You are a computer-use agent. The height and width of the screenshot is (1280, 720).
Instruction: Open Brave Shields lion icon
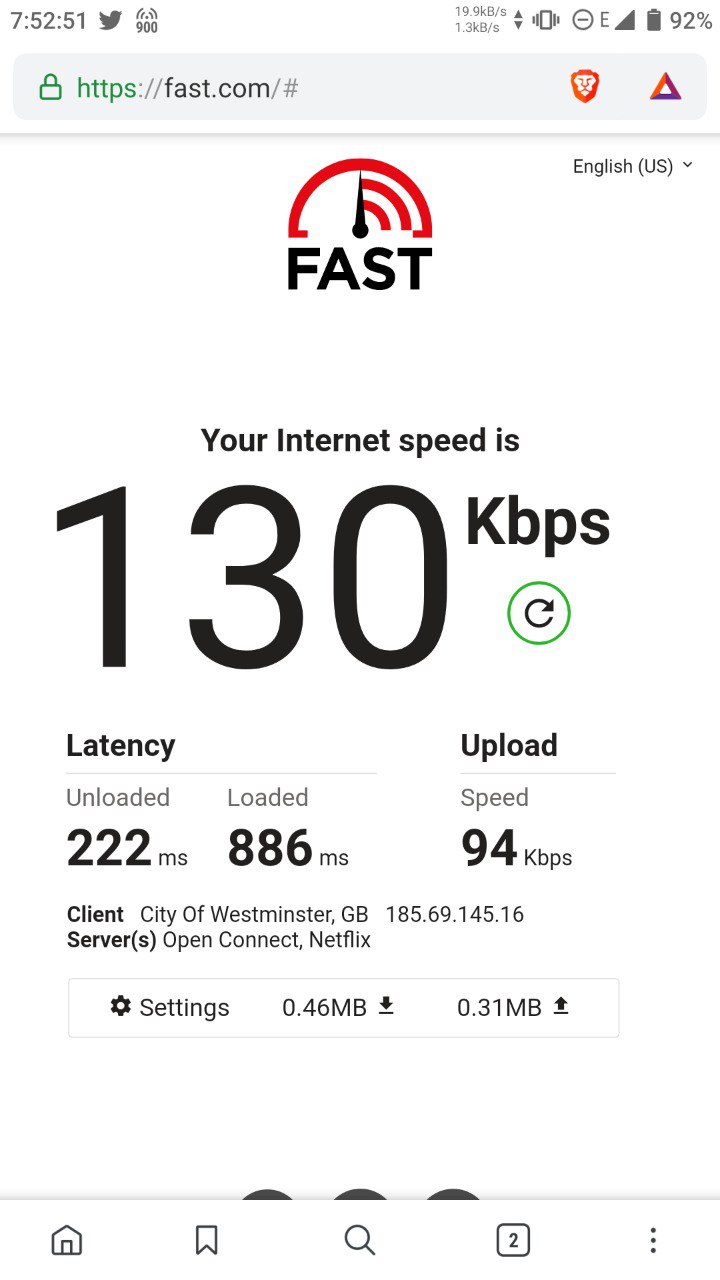585,87
